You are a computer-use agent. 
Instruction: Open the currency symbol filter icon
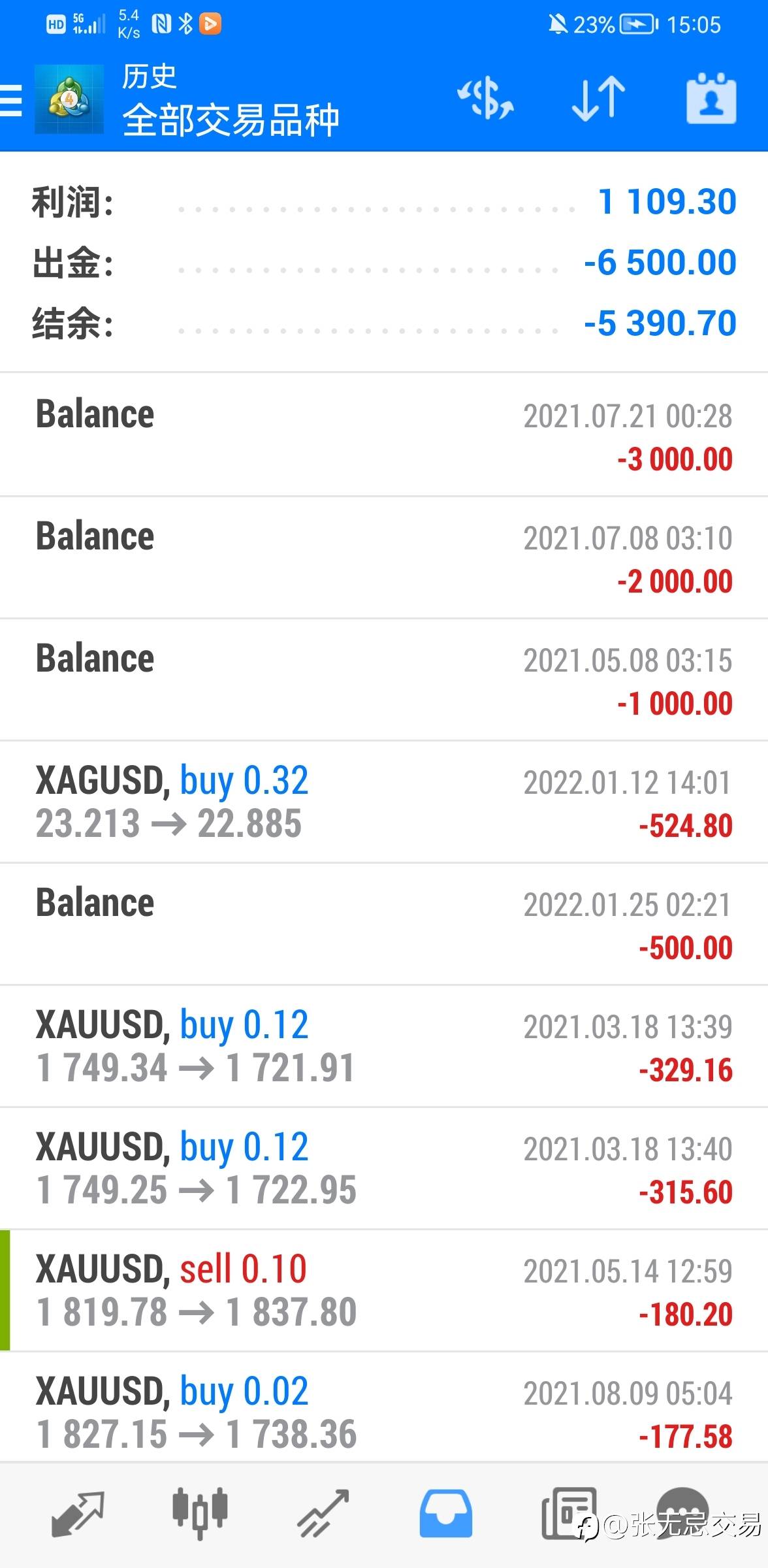click(485, 99)
